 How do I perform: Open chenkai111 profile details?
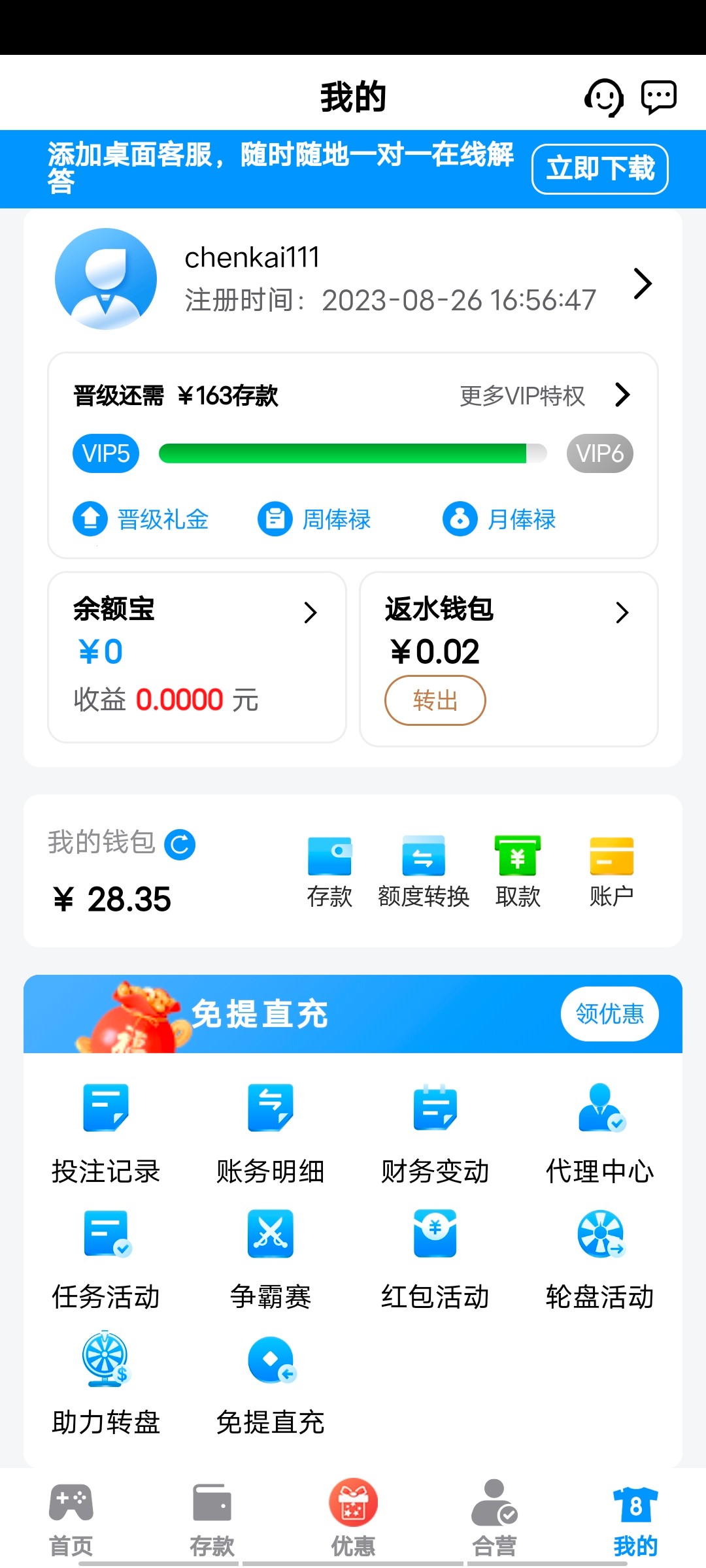pos(643,284)
